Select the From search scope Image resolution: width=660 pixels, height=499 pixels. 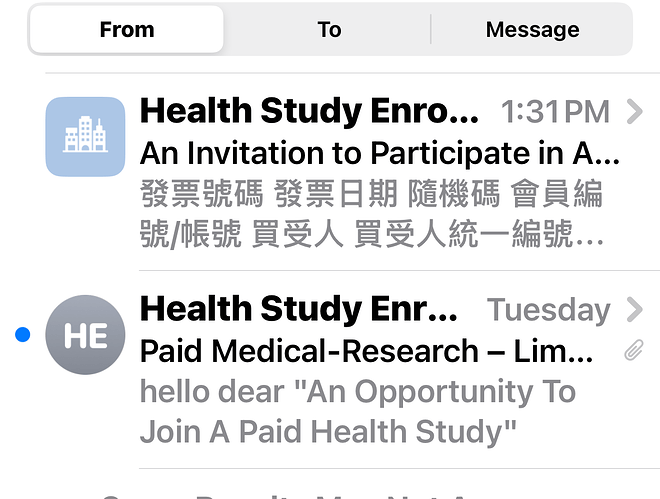pos(127,30)
